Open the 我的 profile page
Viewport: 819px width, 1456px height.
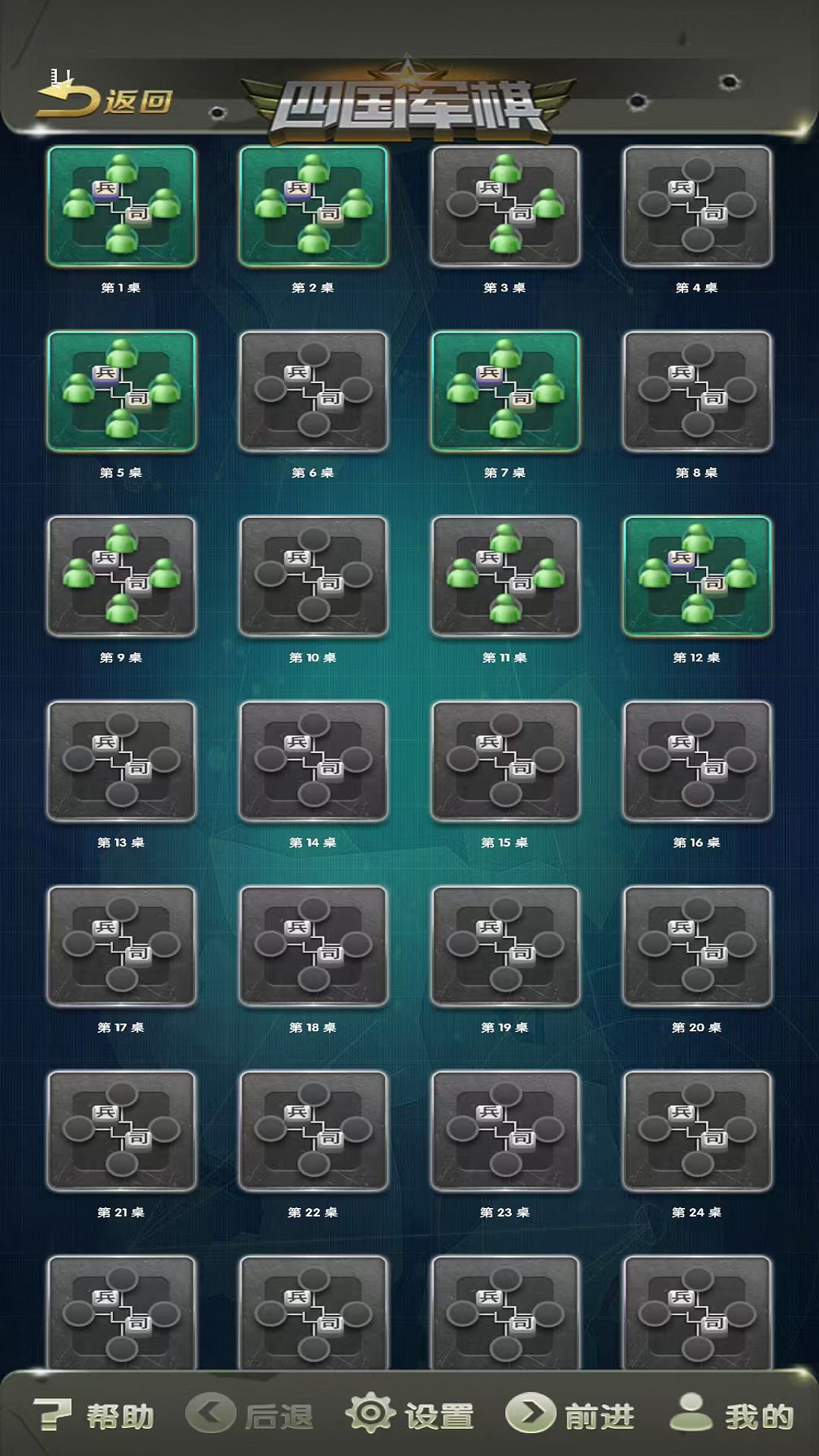pos(732,1415)
